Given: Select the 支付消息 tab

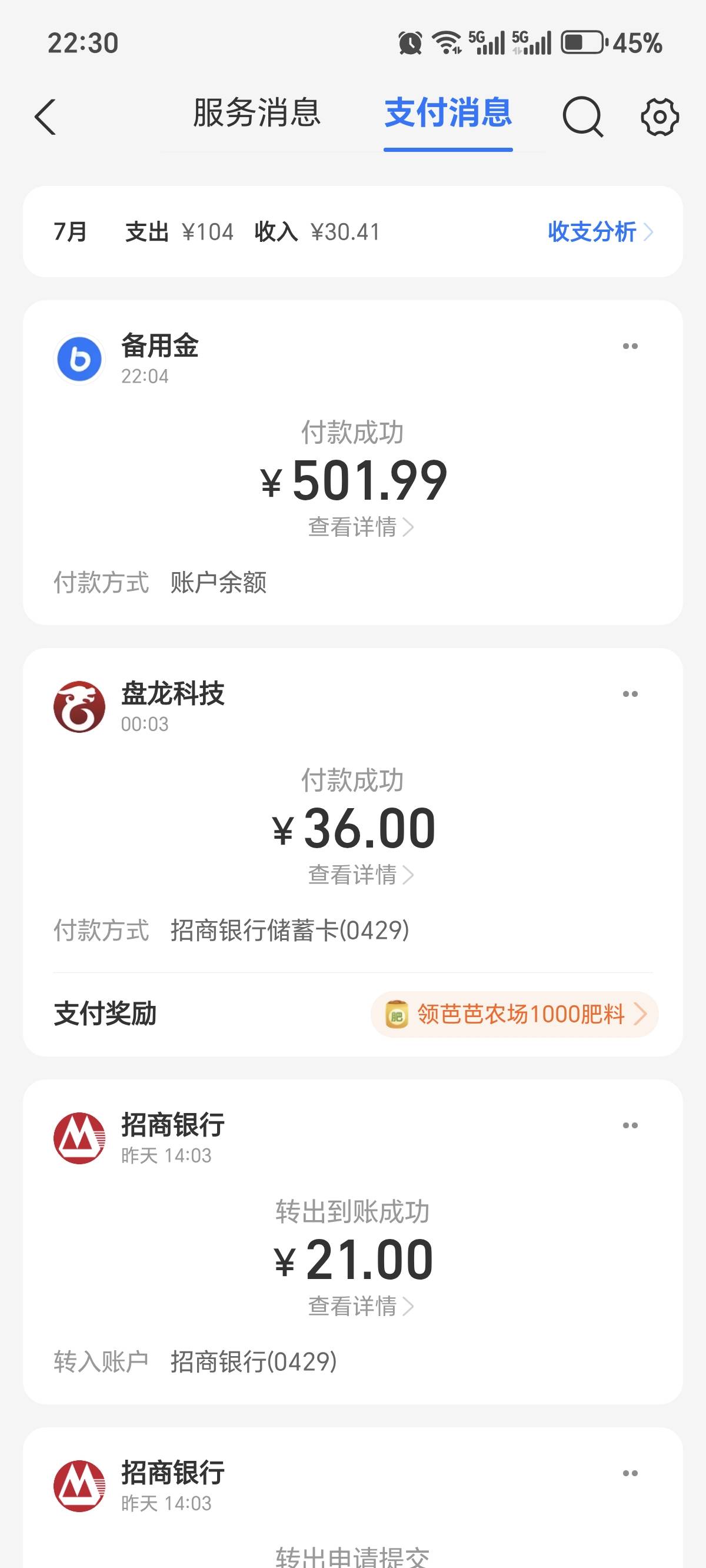Looking at the screenshot, I should pyautogui.click(x=448, y=112).
